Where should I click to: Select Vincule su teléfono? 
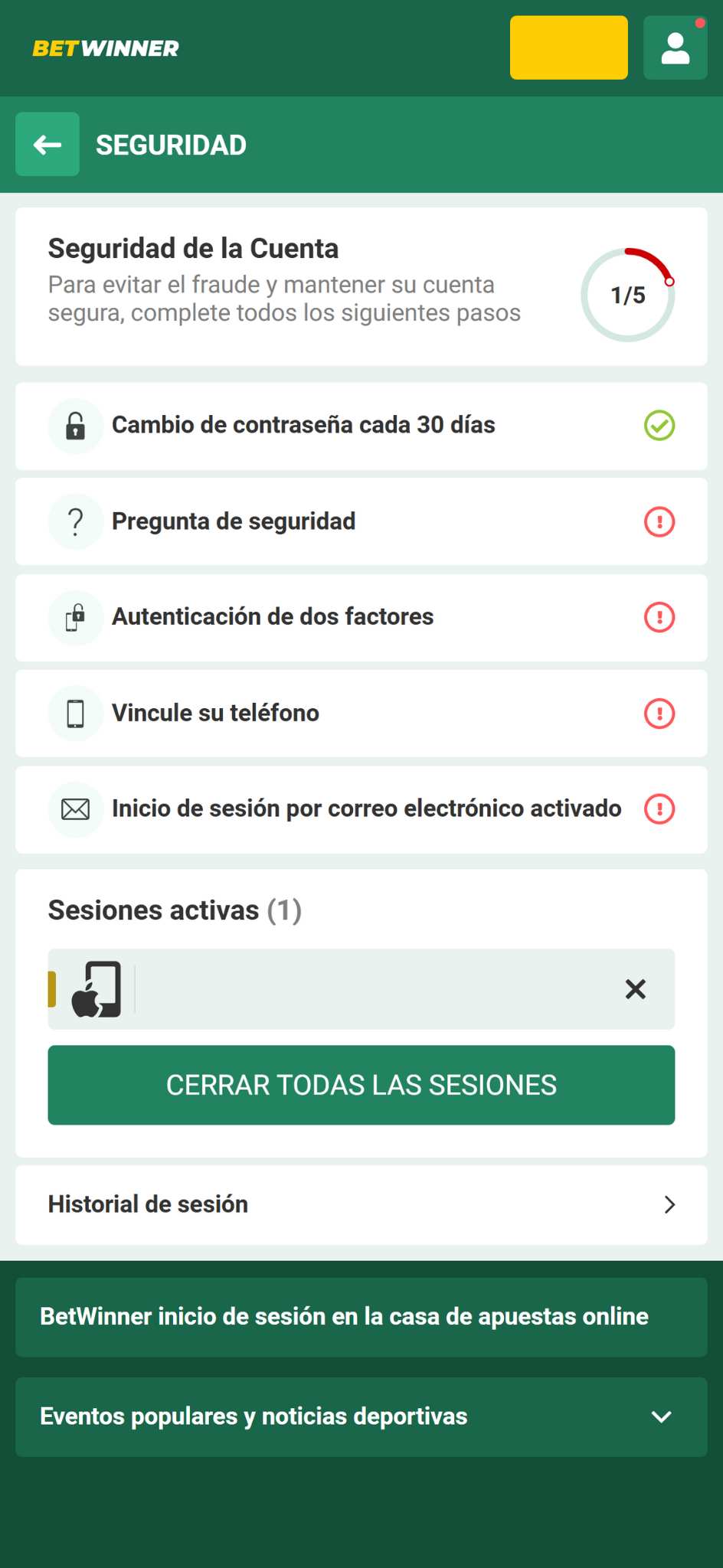(x=361, y=713)
